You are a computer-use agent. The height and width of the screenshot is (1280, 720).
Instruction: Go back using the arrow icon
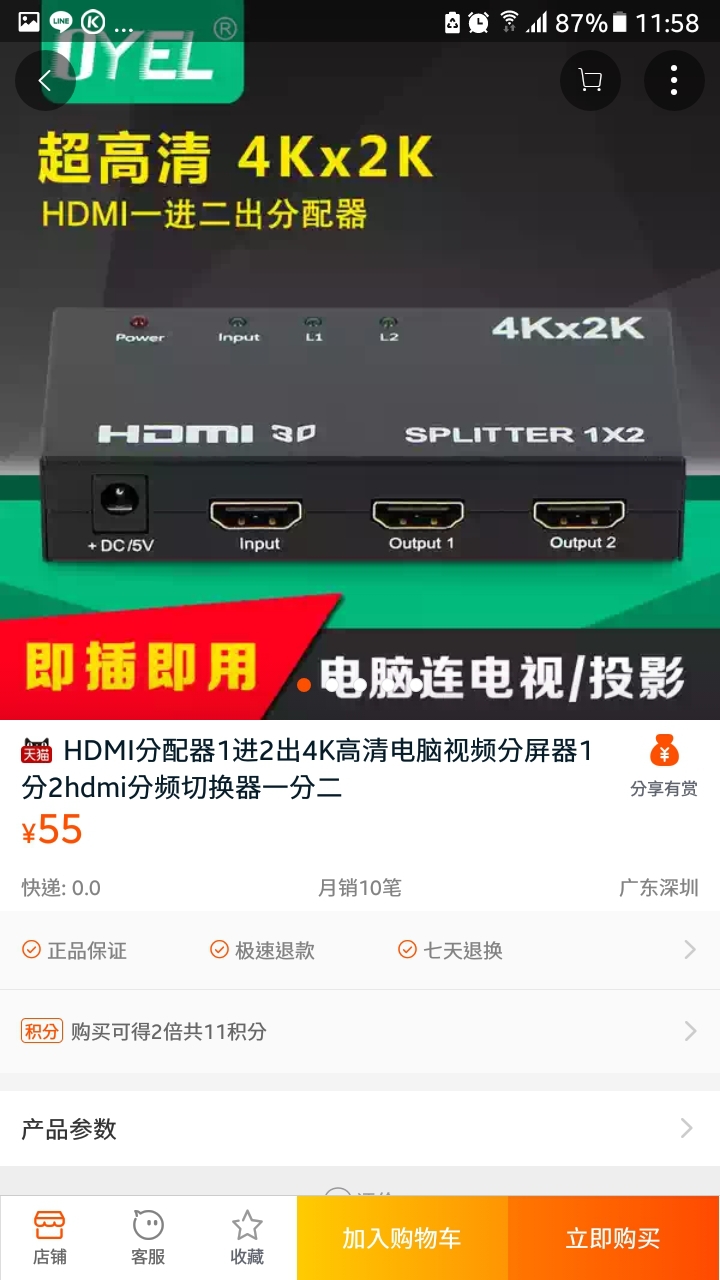pyautogui.click(x=45, y=80)
